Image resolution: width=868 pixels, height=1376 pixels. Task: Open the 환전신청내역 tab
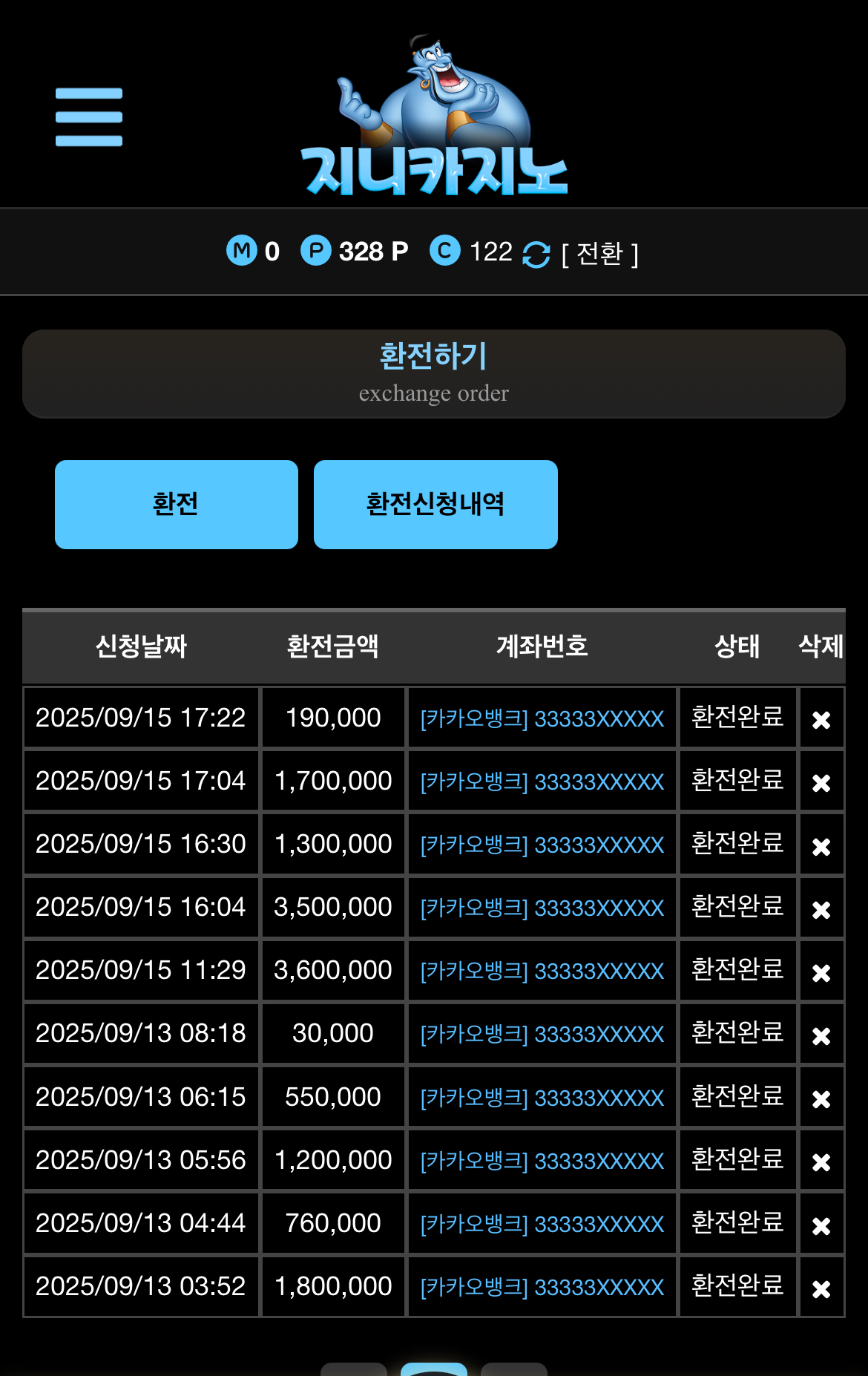click(435, 505)
